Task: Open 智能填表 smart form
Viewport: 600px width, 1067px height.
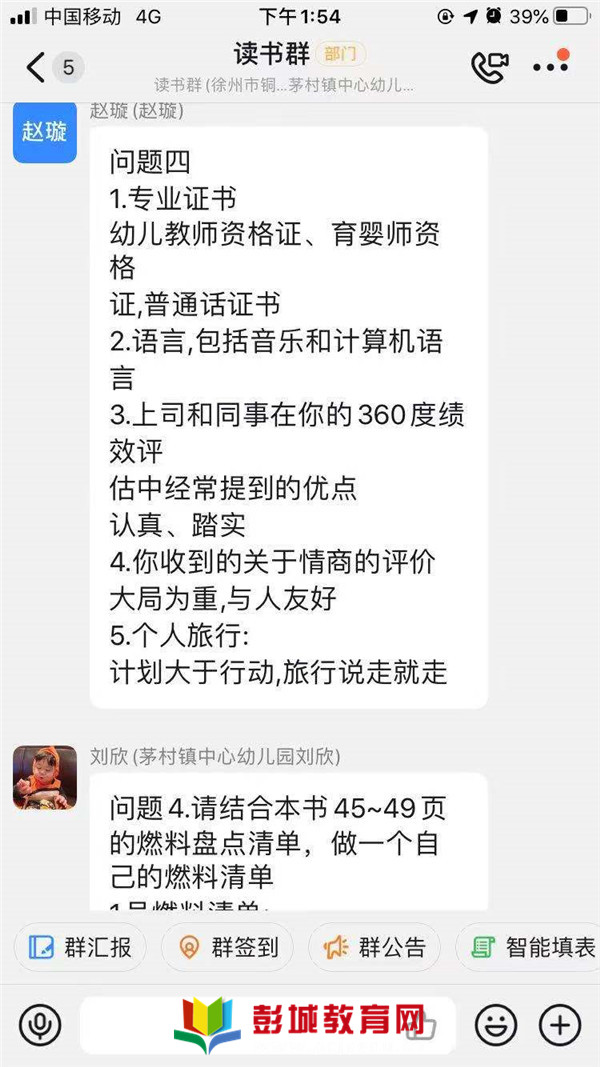Action: [527, 947]
